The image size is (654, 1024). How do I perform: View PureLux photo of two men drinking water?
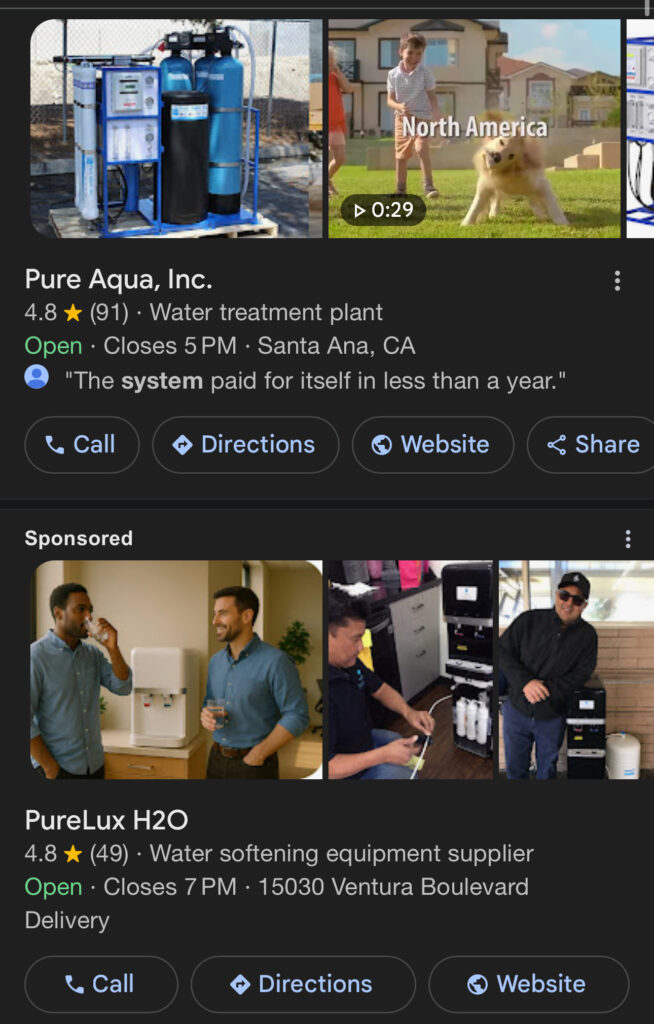click(176, 670)
